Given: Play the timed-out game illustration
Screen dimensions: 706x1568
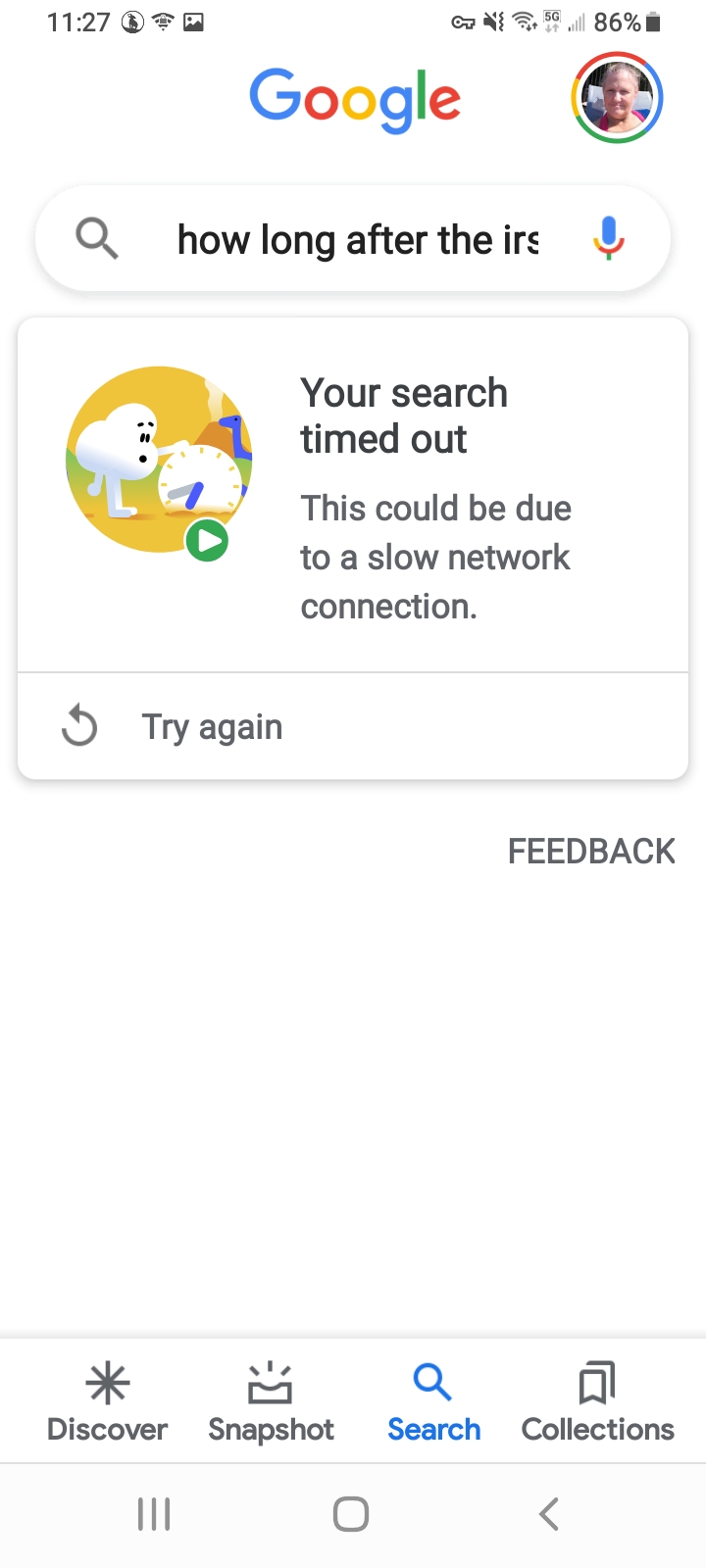Looking at the screenshot, I should tap(207, 540).
